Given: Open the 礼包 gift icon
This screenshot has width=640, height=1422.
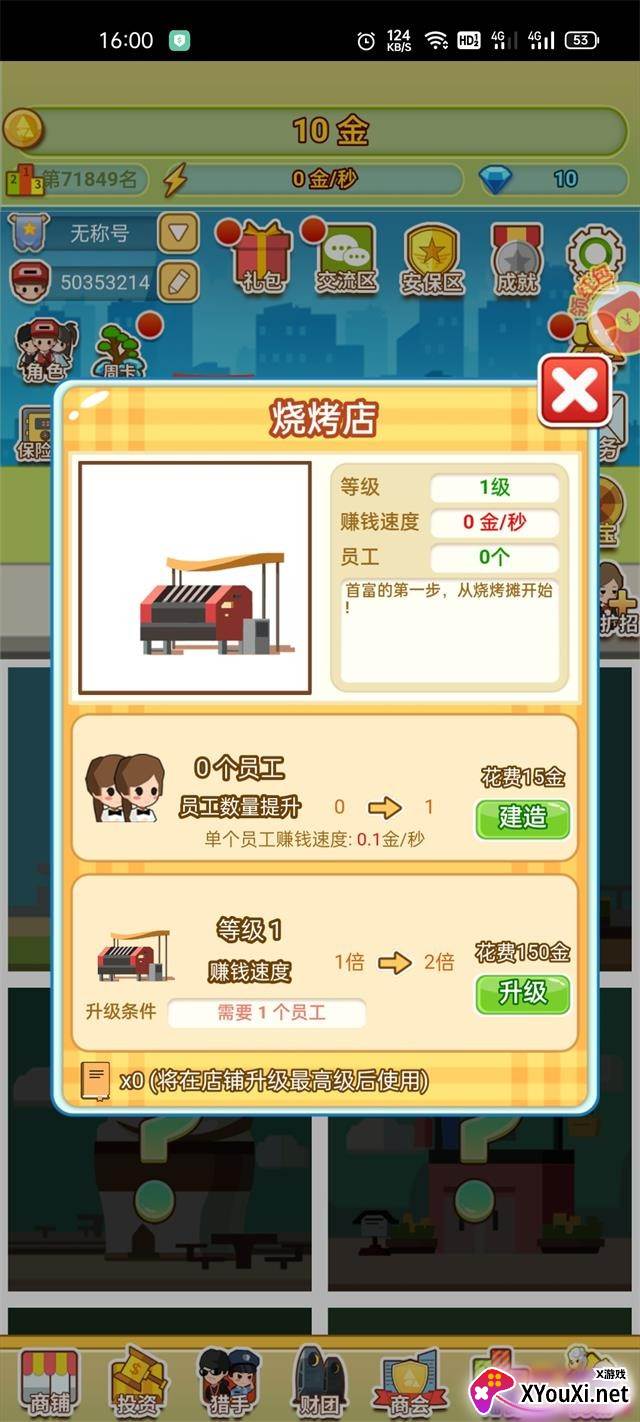Looking at the screenshot, I should coord(261,258).
